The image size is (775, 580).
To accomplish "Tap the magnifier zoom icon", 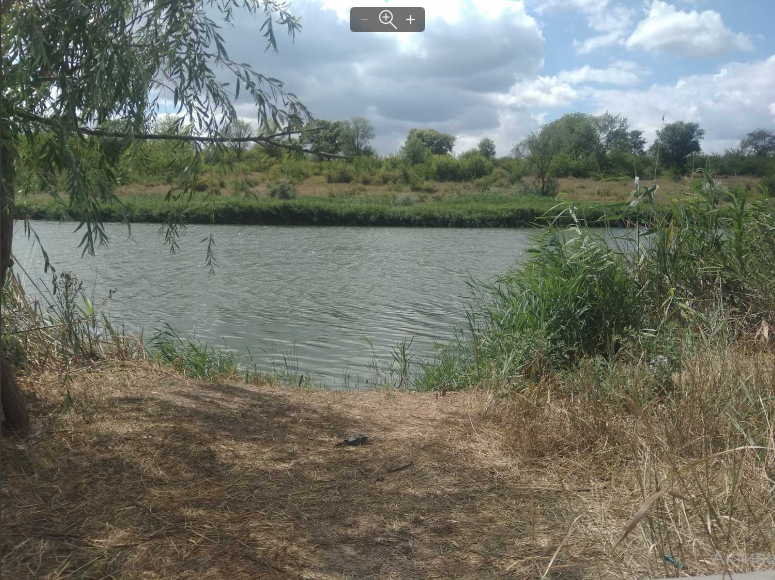I will point(387,19).
